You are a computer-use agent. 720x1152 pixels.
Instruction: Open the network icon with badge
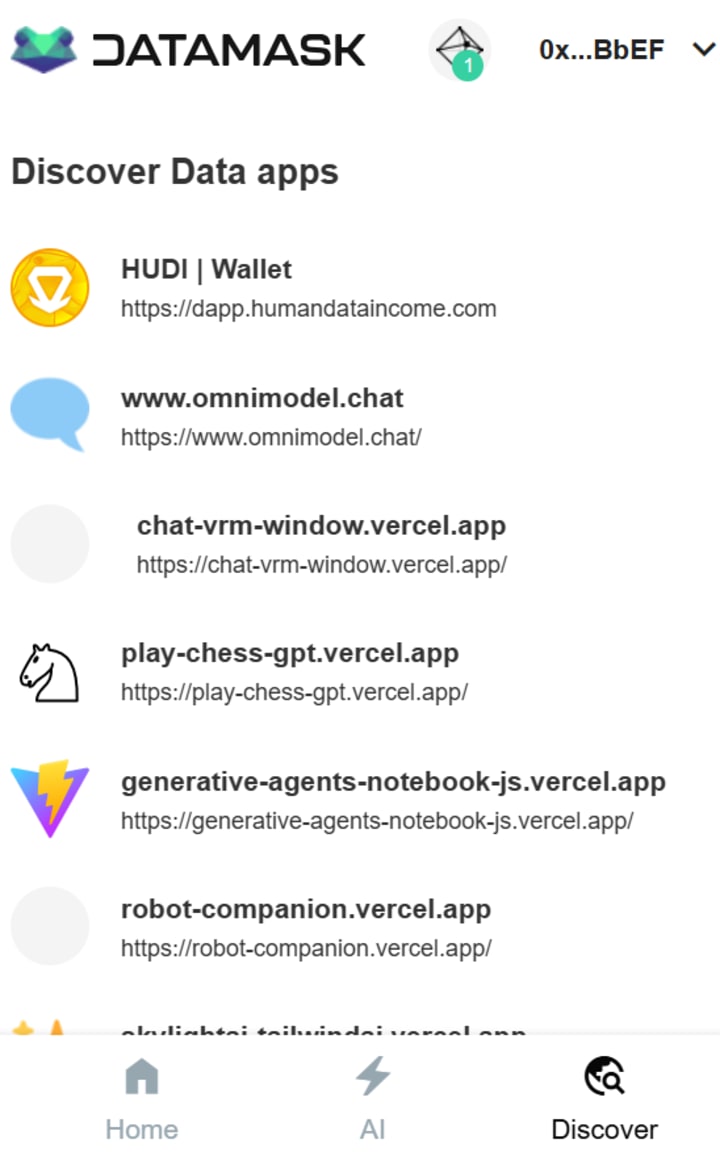pyautogui.click(x=459, y=49)
